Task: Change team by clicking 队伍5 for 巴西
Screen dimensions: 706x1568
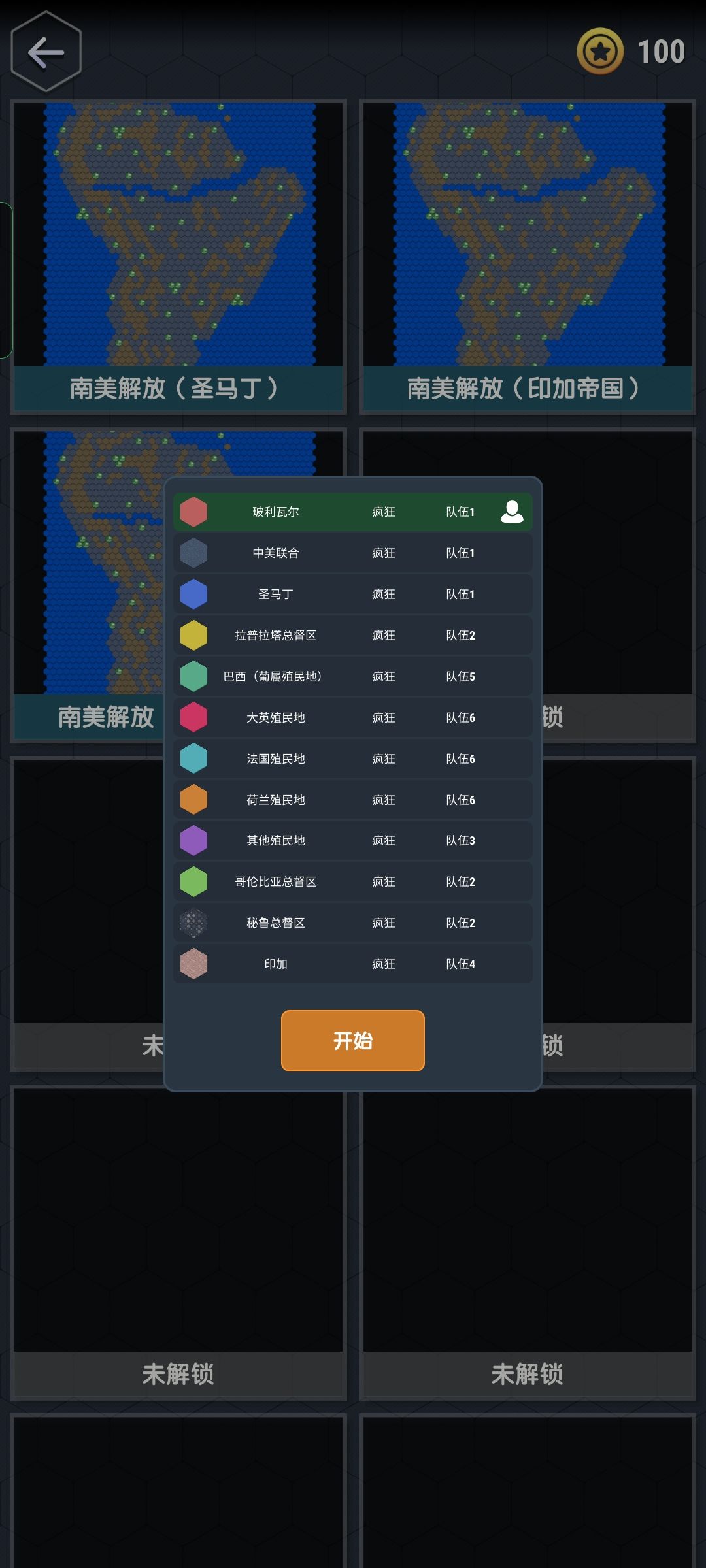Action: click(x=459, y=676)
